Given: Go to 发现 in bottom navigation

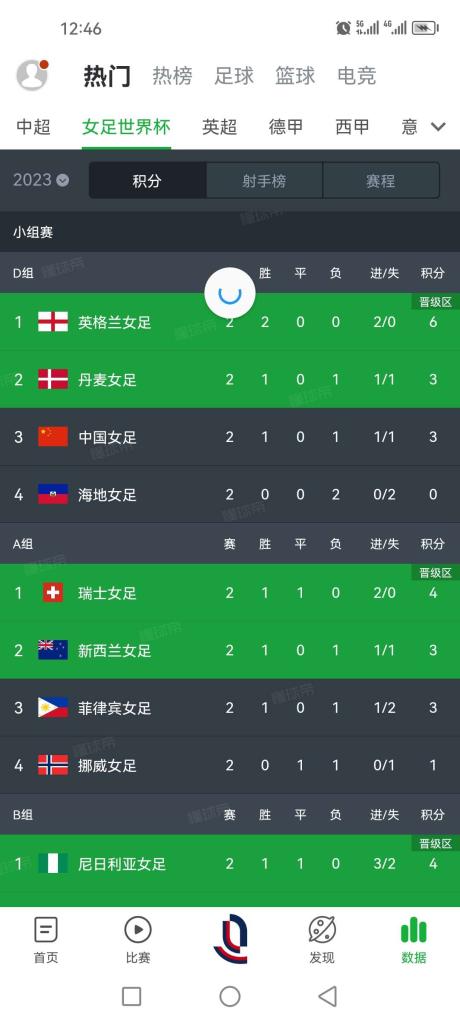Looking at the screenshot, I should click(x=322, y=940).
